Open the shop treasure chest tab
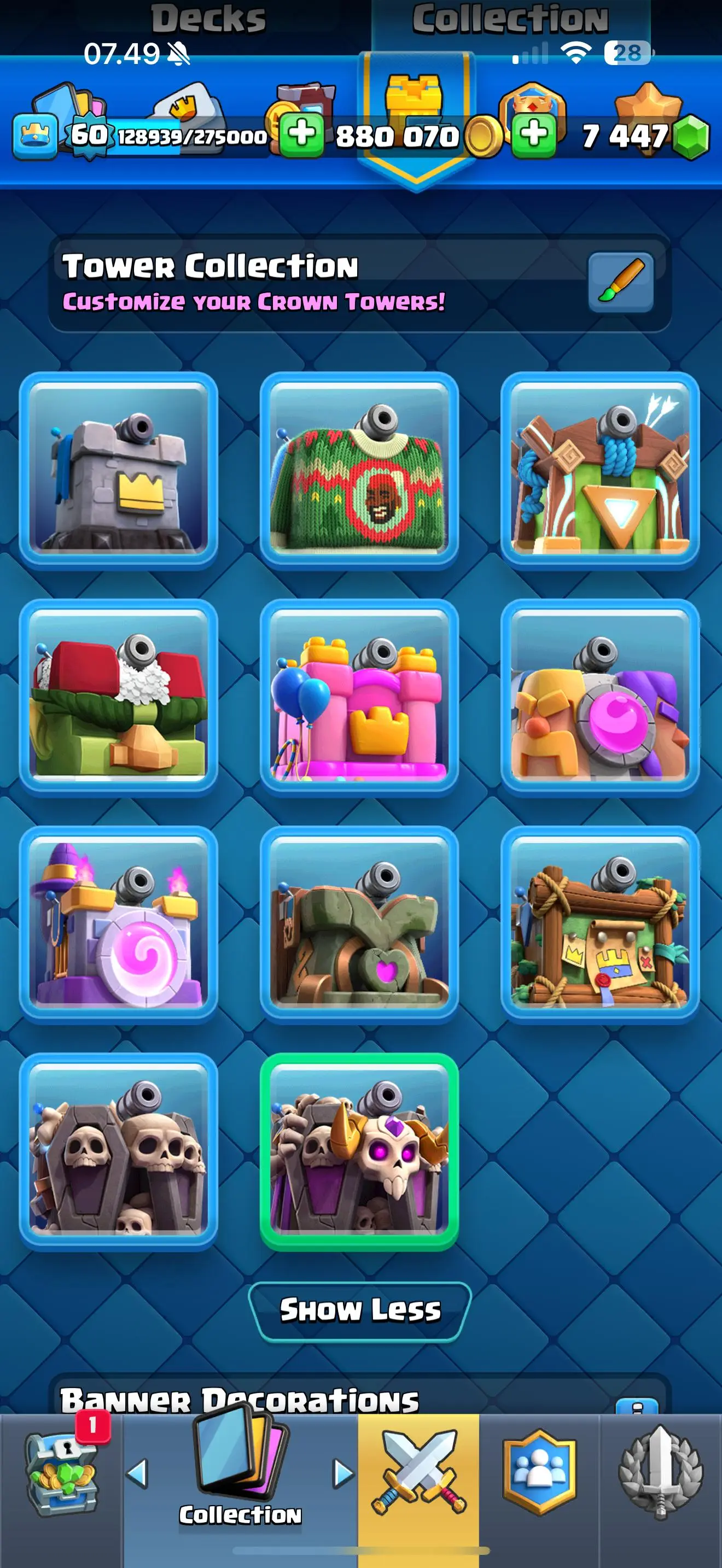 click(61, 1473)
